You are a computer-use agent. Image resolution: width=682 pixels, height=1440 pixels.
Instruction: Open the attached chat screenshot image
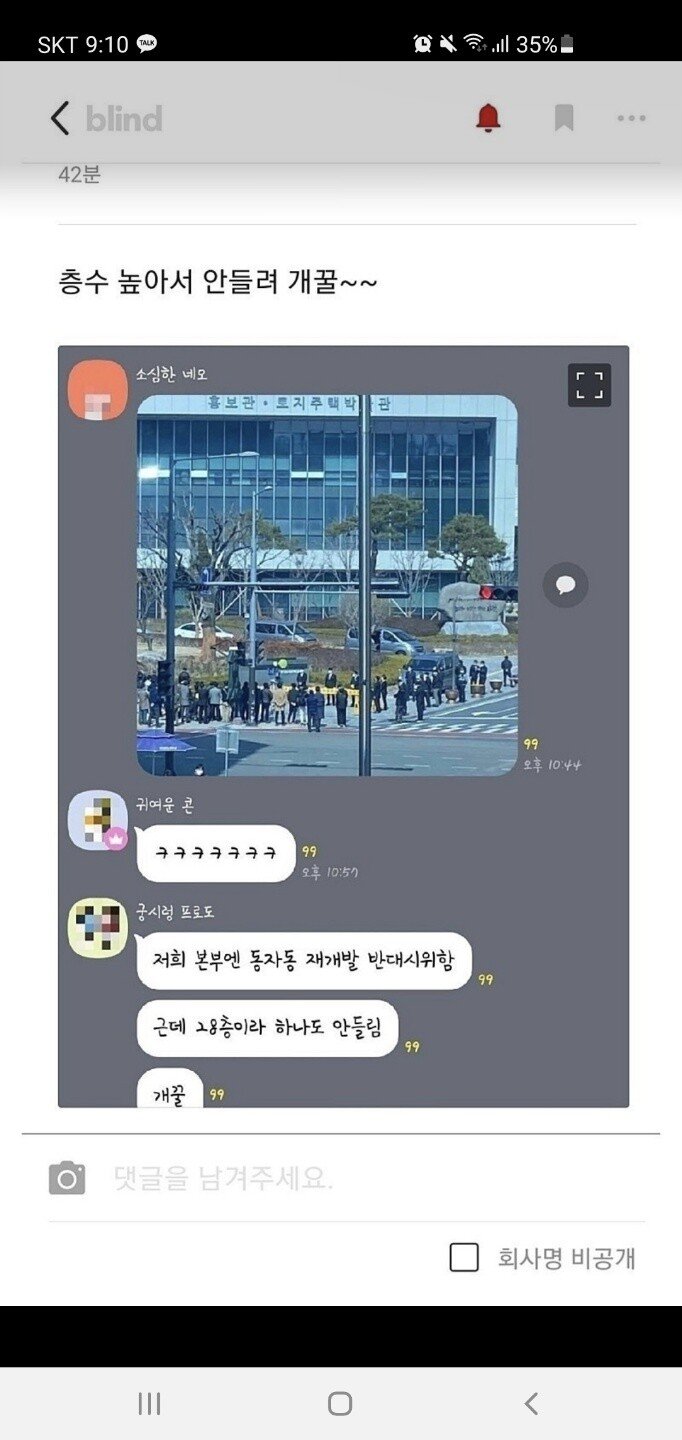coord(343,726)
